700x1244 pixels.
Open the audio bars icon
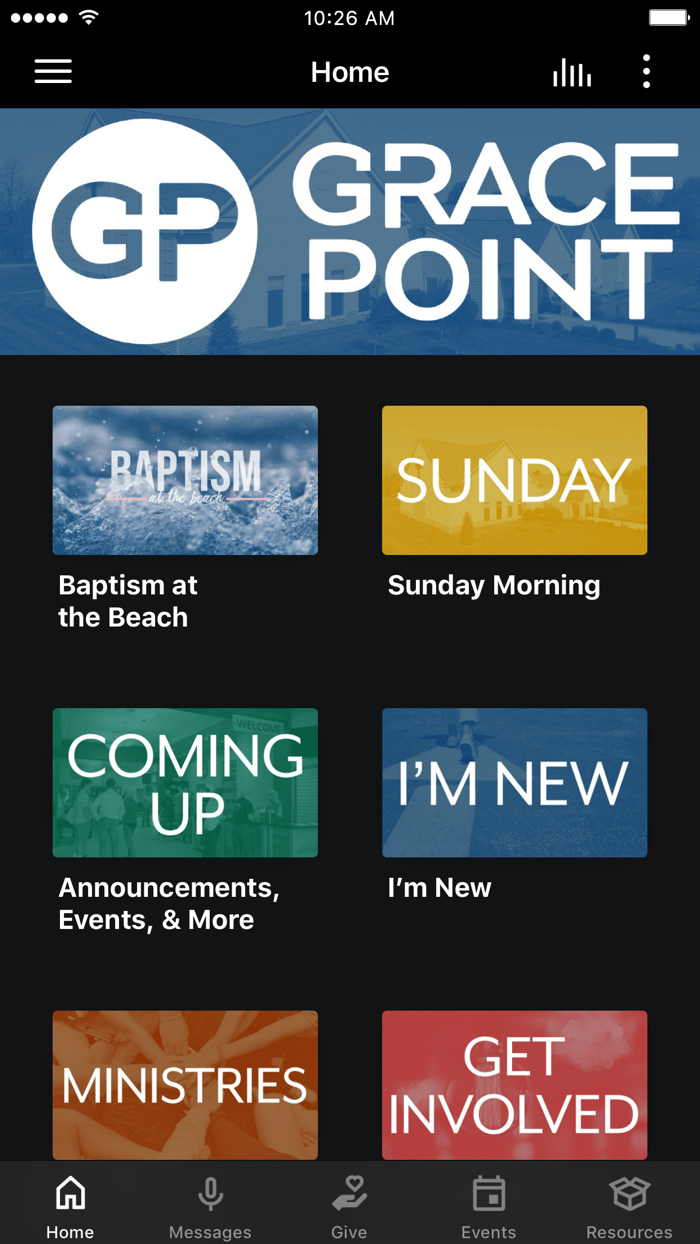(572, 72)
